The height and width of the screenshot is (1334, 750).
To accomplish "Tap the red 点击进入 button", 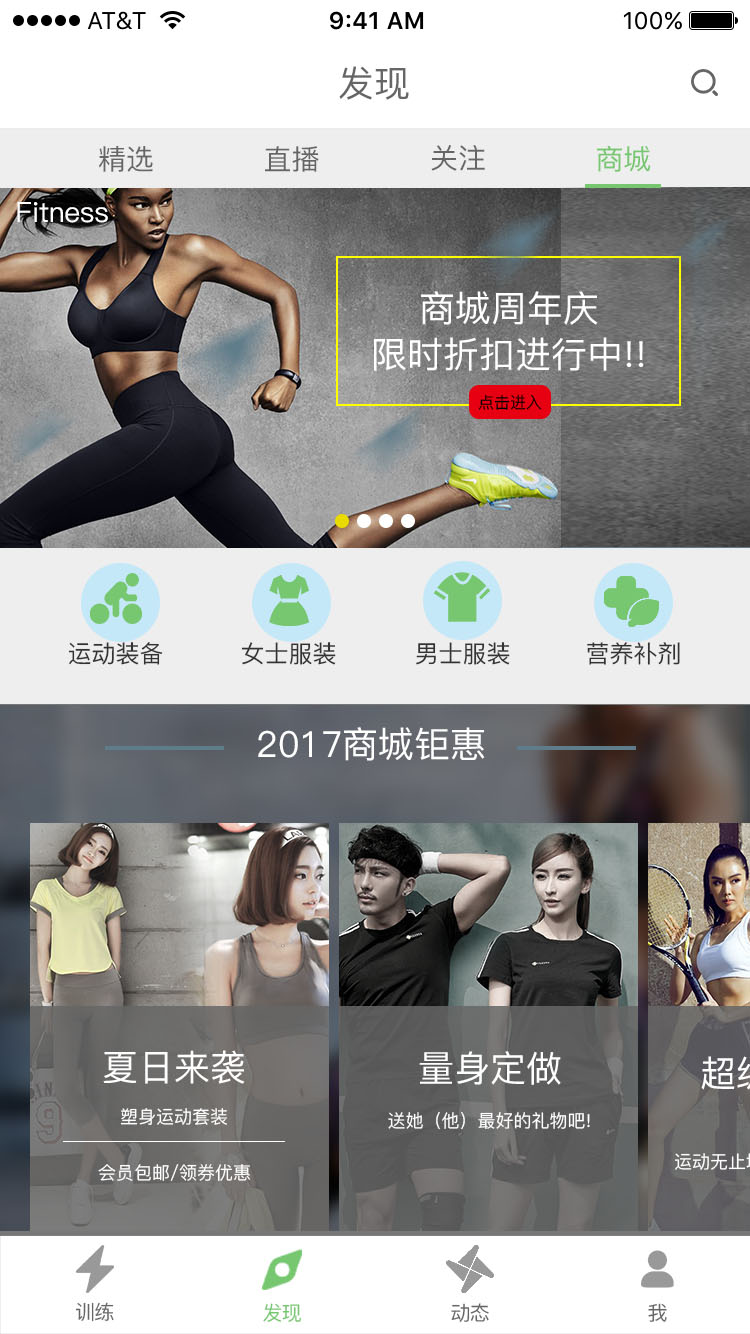I will click(x=510, y=402).
